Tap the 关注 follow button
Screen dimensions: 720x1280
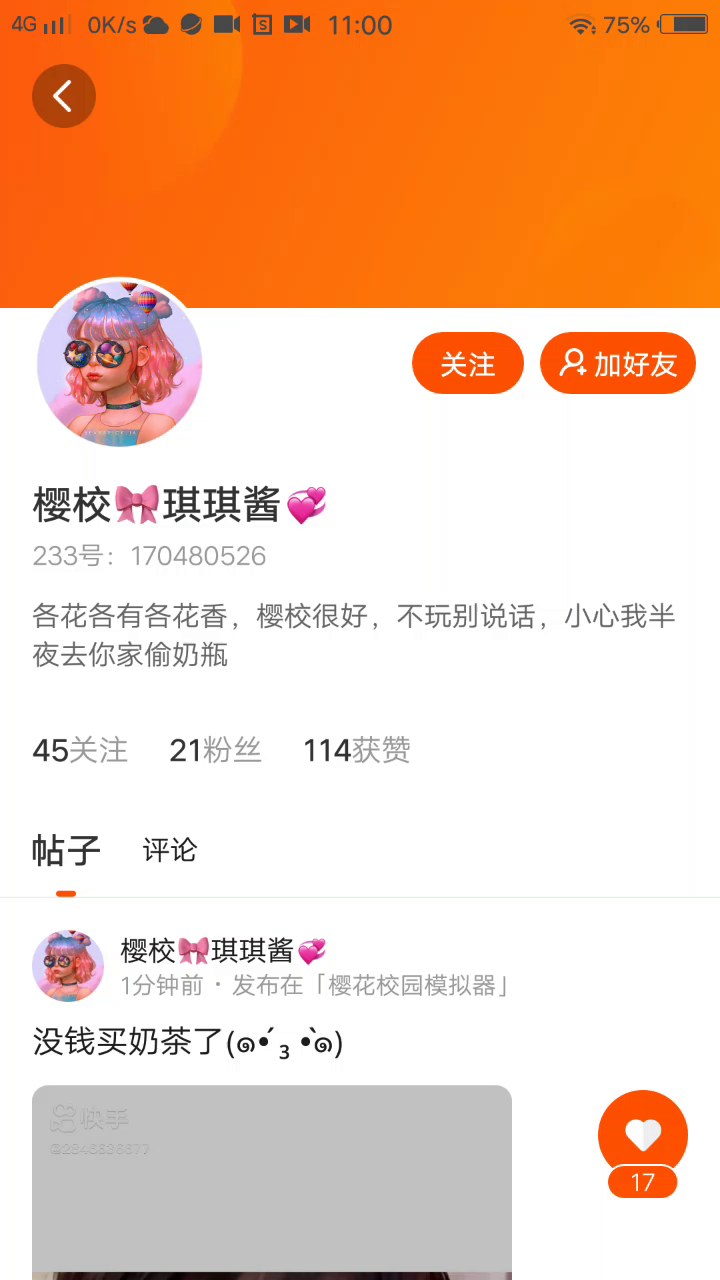[x=468, y=363]
